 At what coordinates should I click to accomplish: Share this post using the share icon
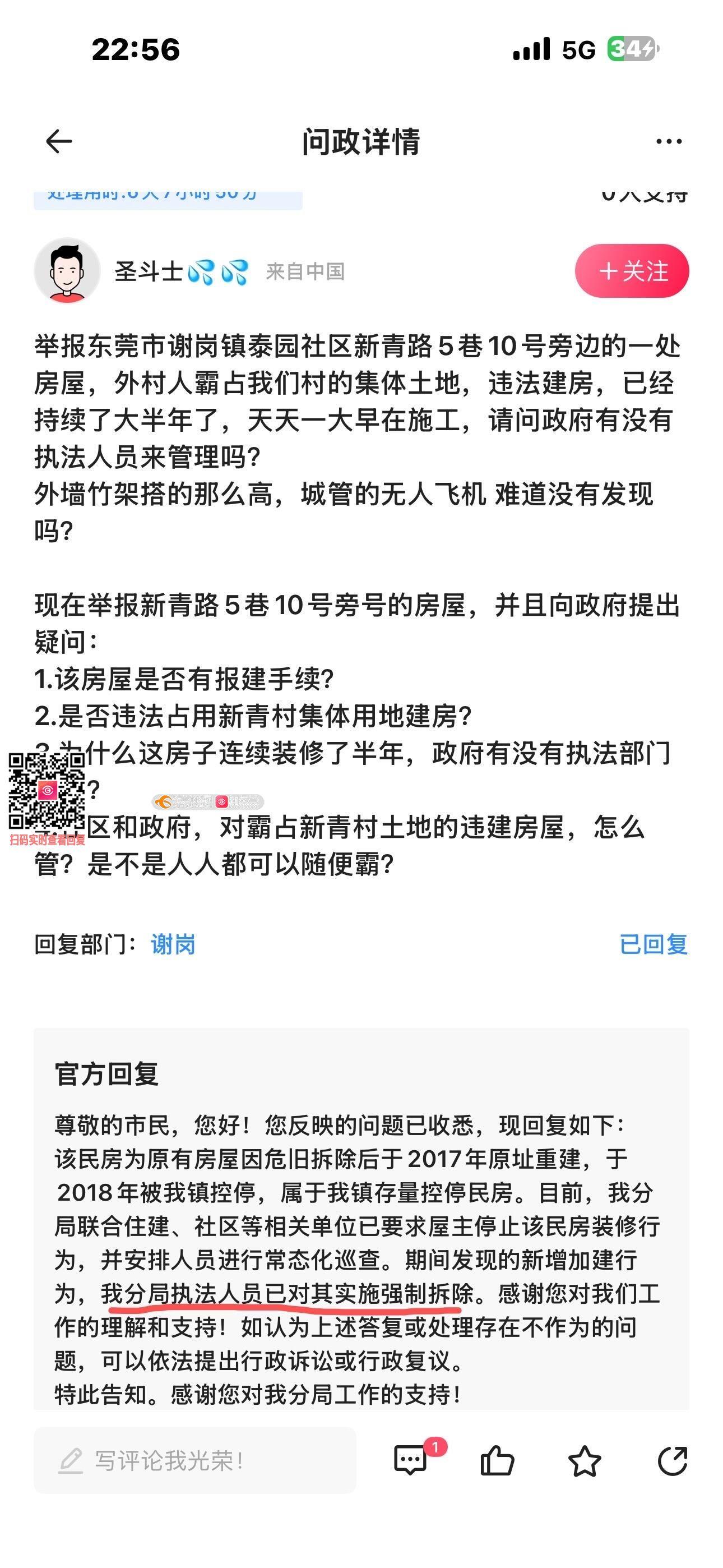(673, 1460)
